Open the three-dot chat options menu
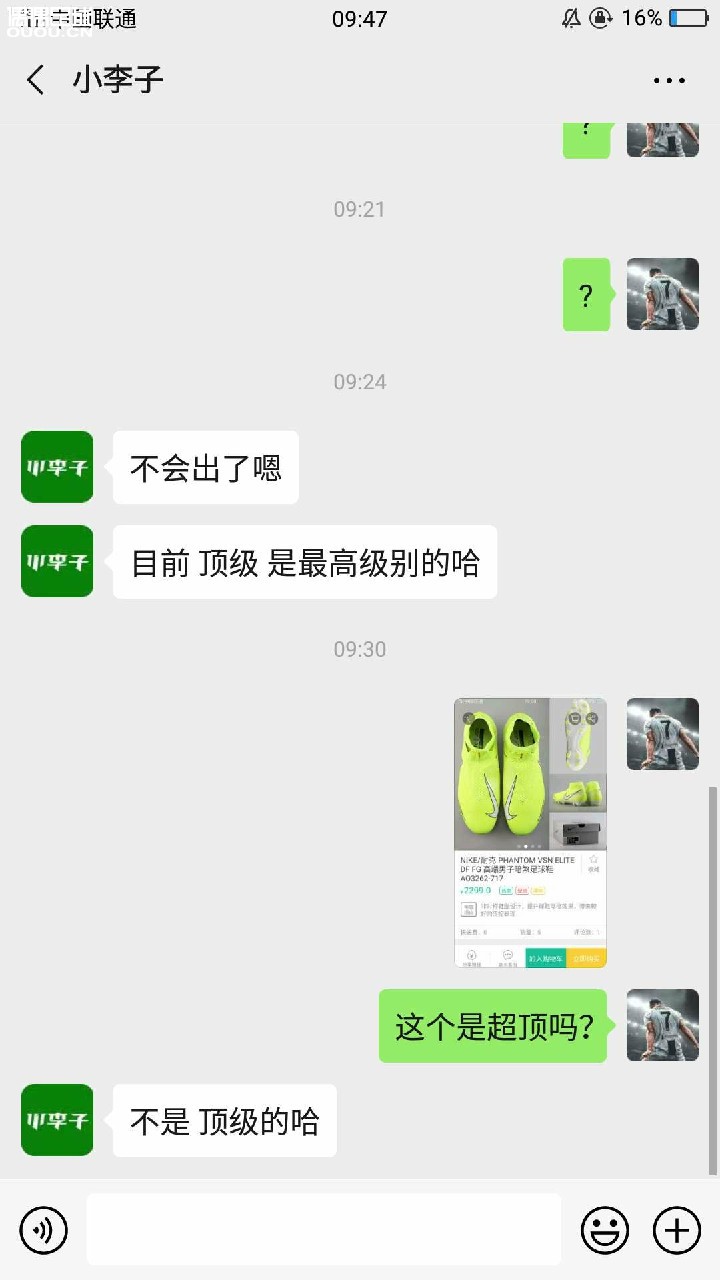The width and height of the screenshot is (720, 1280). coord(669,80)
